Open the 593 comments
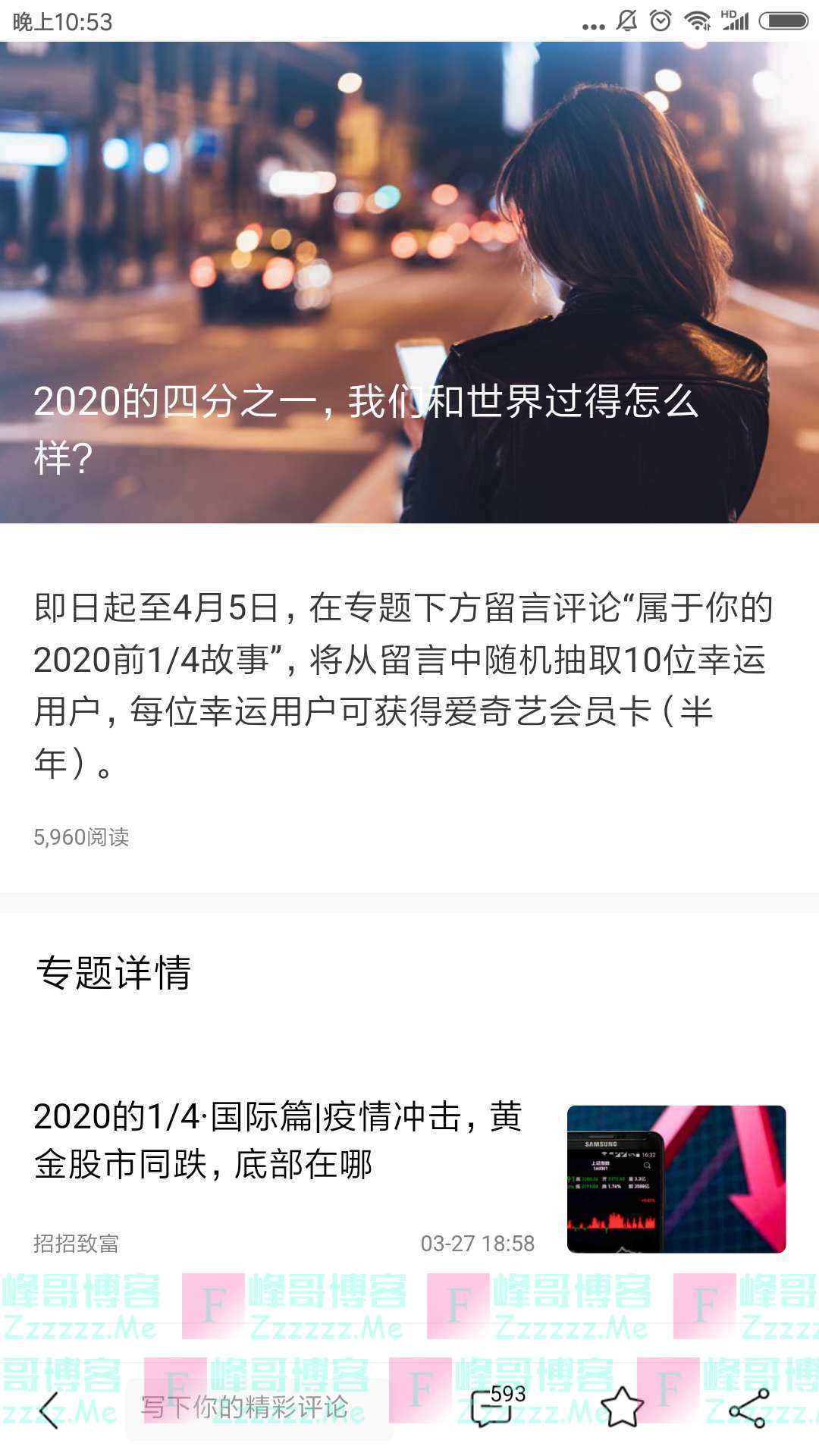 point(494,1407)
